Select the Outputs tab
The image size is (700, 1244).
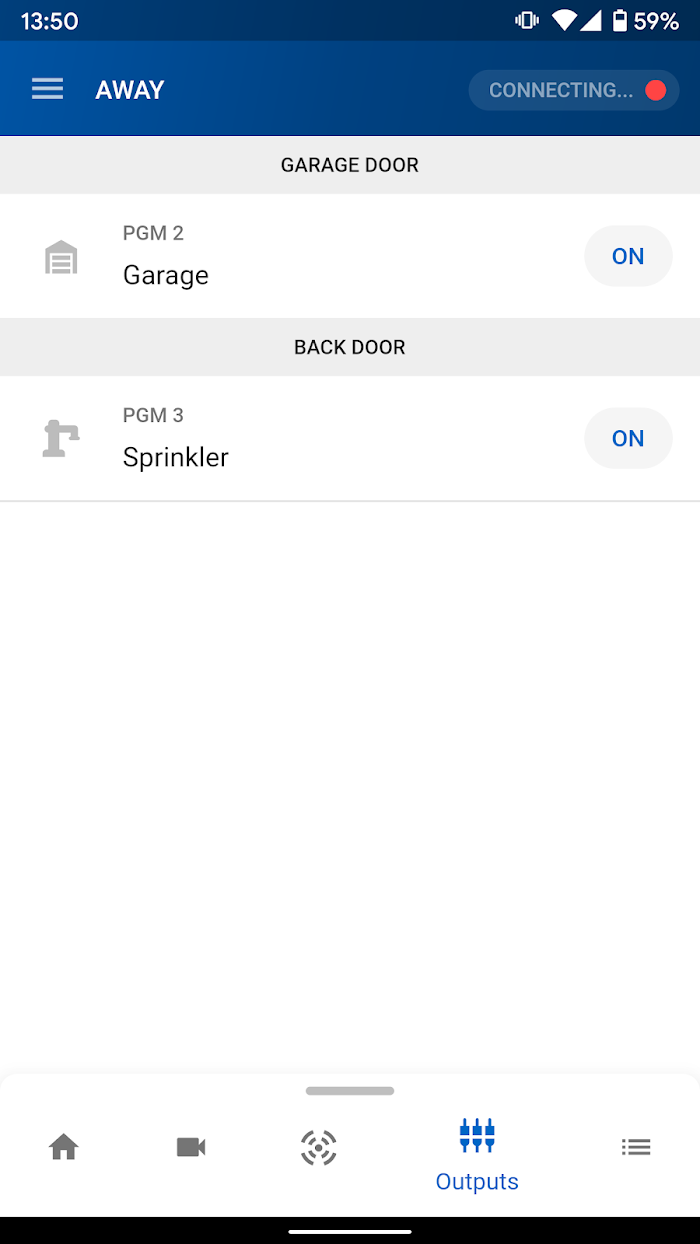tap(477, 1156)
